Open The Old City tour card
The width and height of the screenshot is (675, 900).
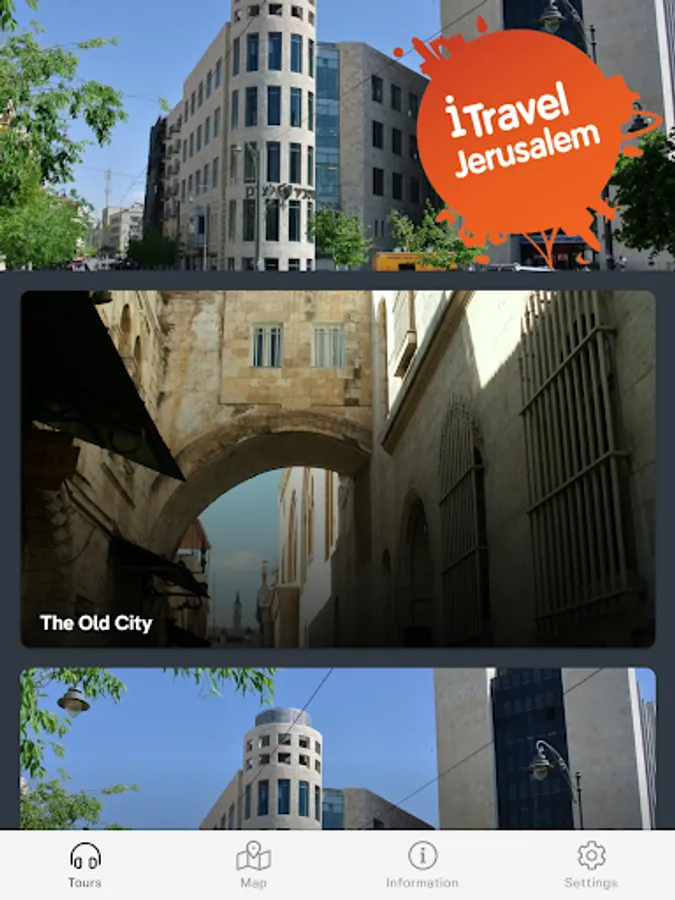click(338, 468)
